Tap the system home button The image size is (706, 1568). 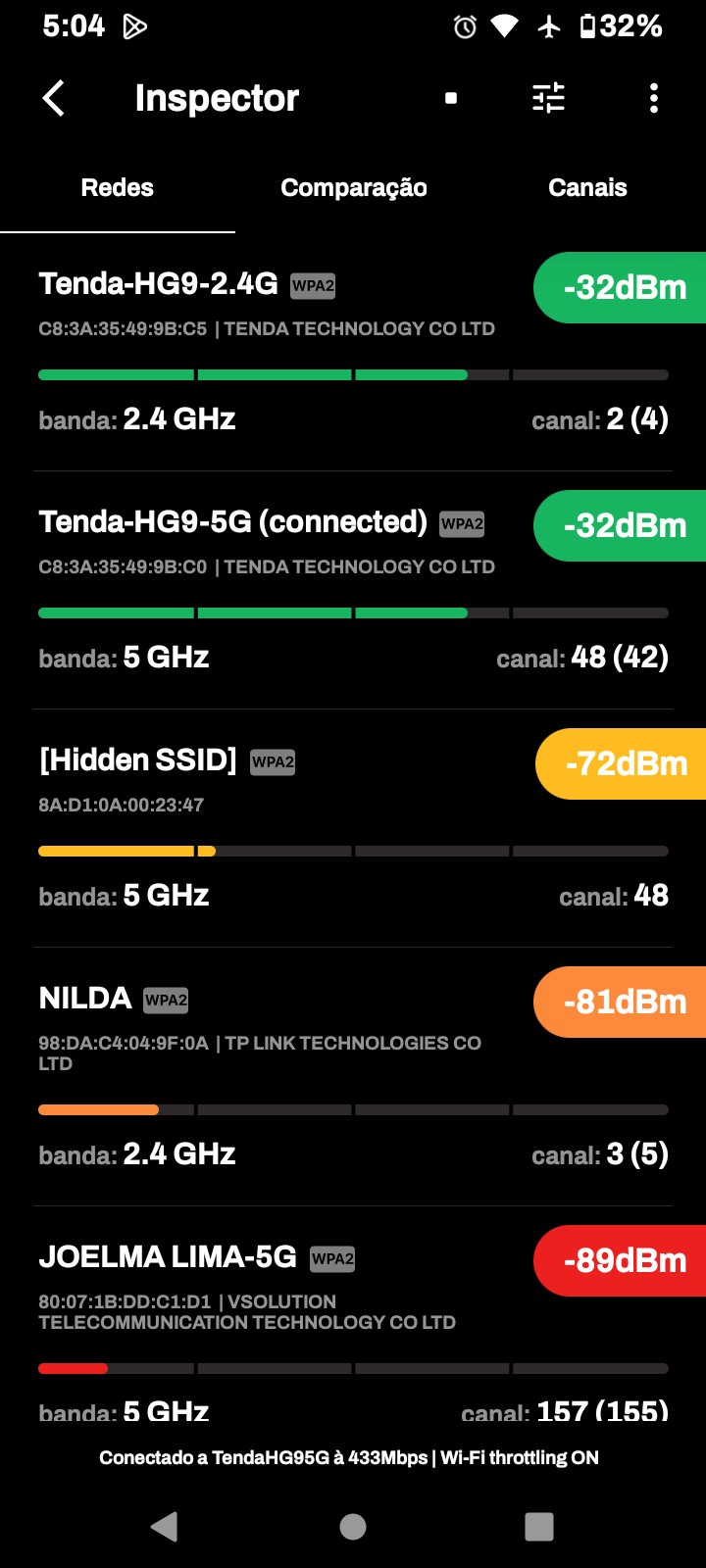[353, 1526]
